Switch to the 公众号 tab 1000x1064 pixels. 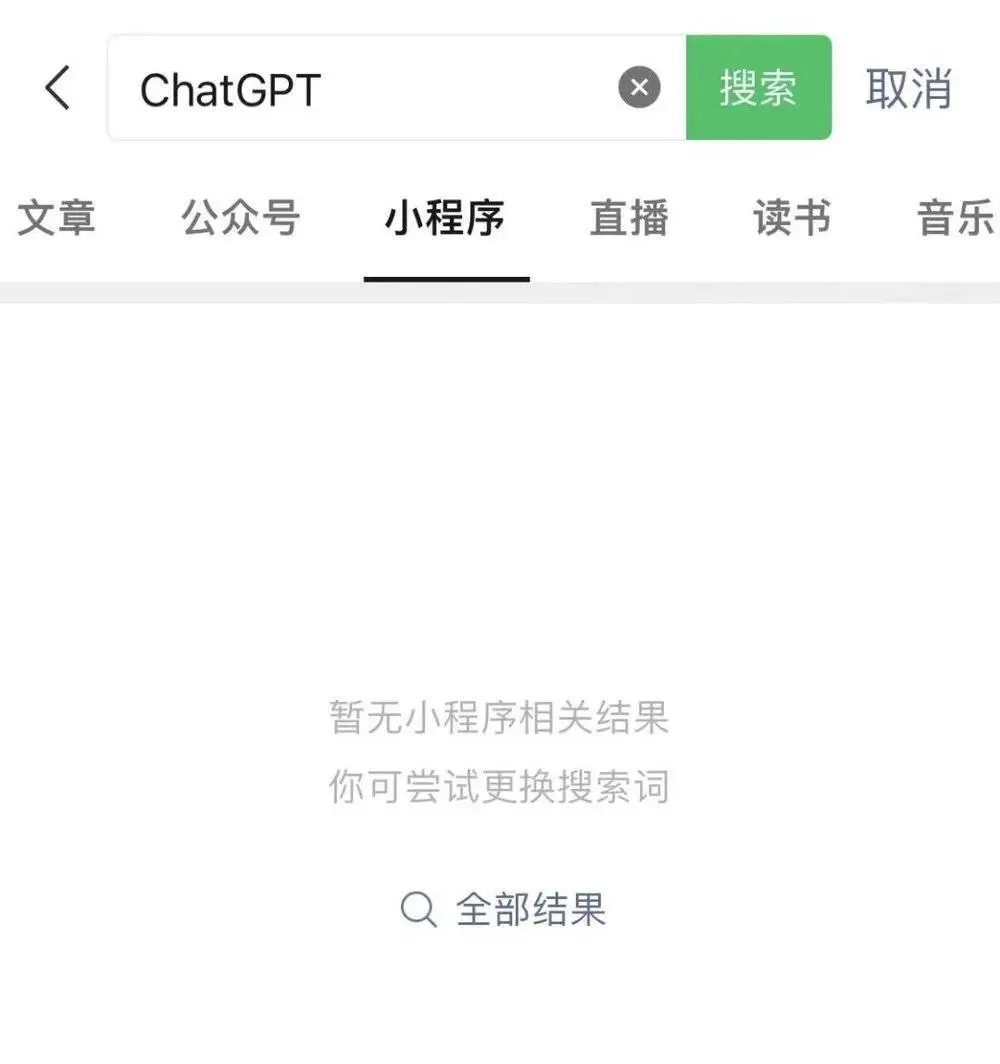tap(241, 218)
